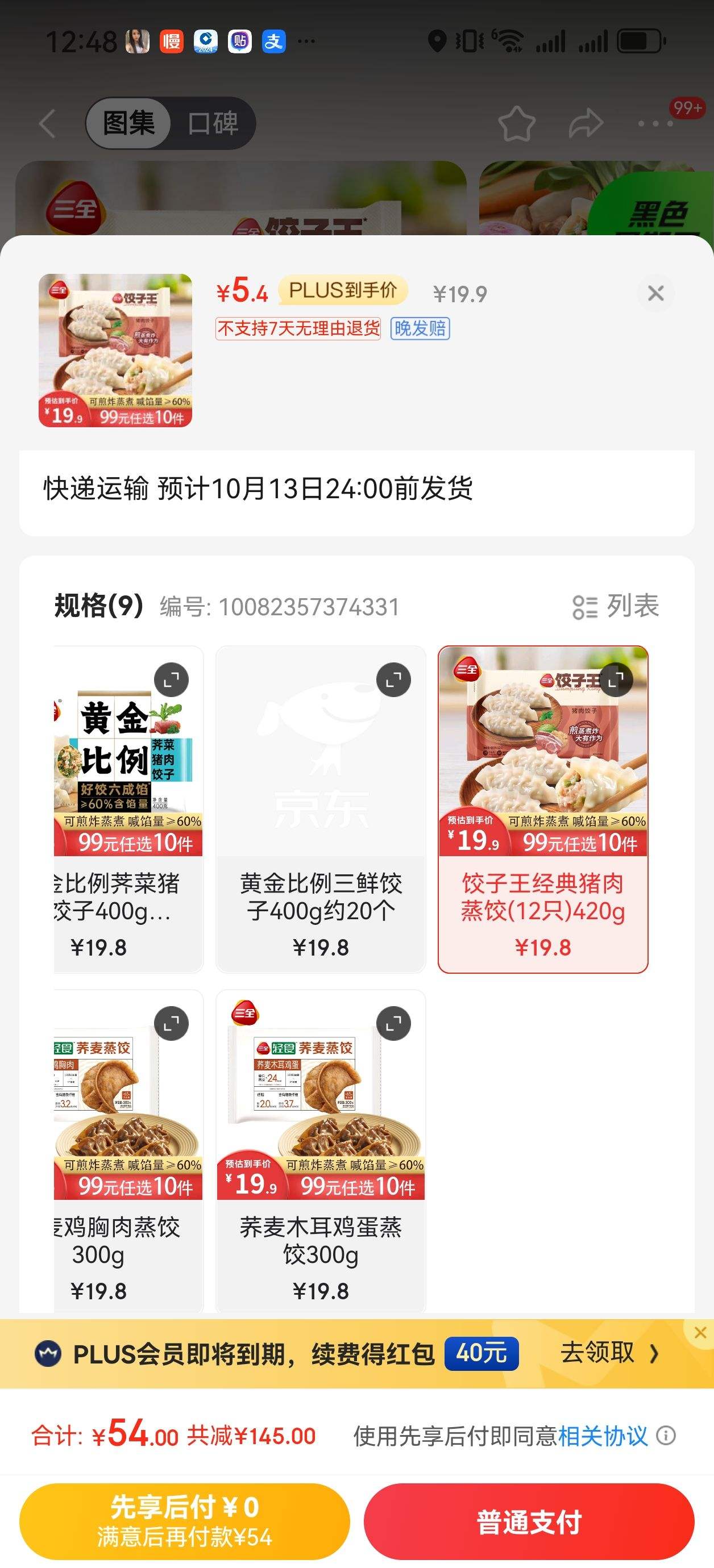Switch specs to 列表 list view
The width and height of the screenshot is (714, 1568).
[616, 606]
